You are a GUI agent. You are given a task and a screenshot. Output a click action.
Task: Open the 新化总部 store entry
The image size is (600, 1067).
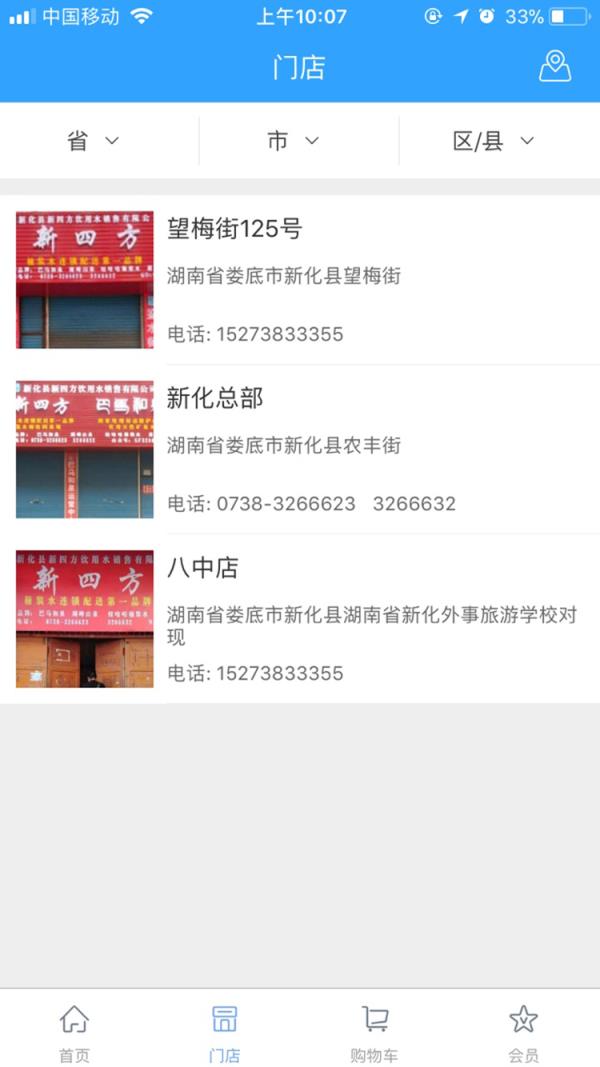pos(300,448)
